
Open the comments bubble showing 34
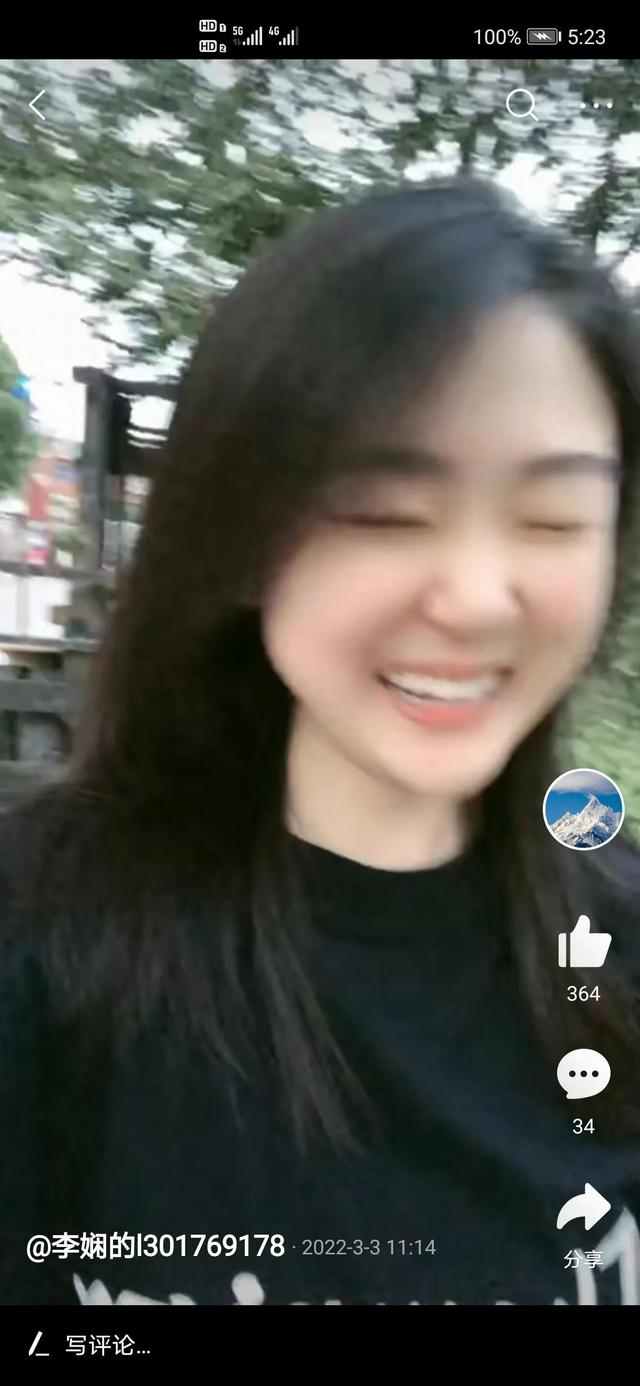(x=583, y=1076)
